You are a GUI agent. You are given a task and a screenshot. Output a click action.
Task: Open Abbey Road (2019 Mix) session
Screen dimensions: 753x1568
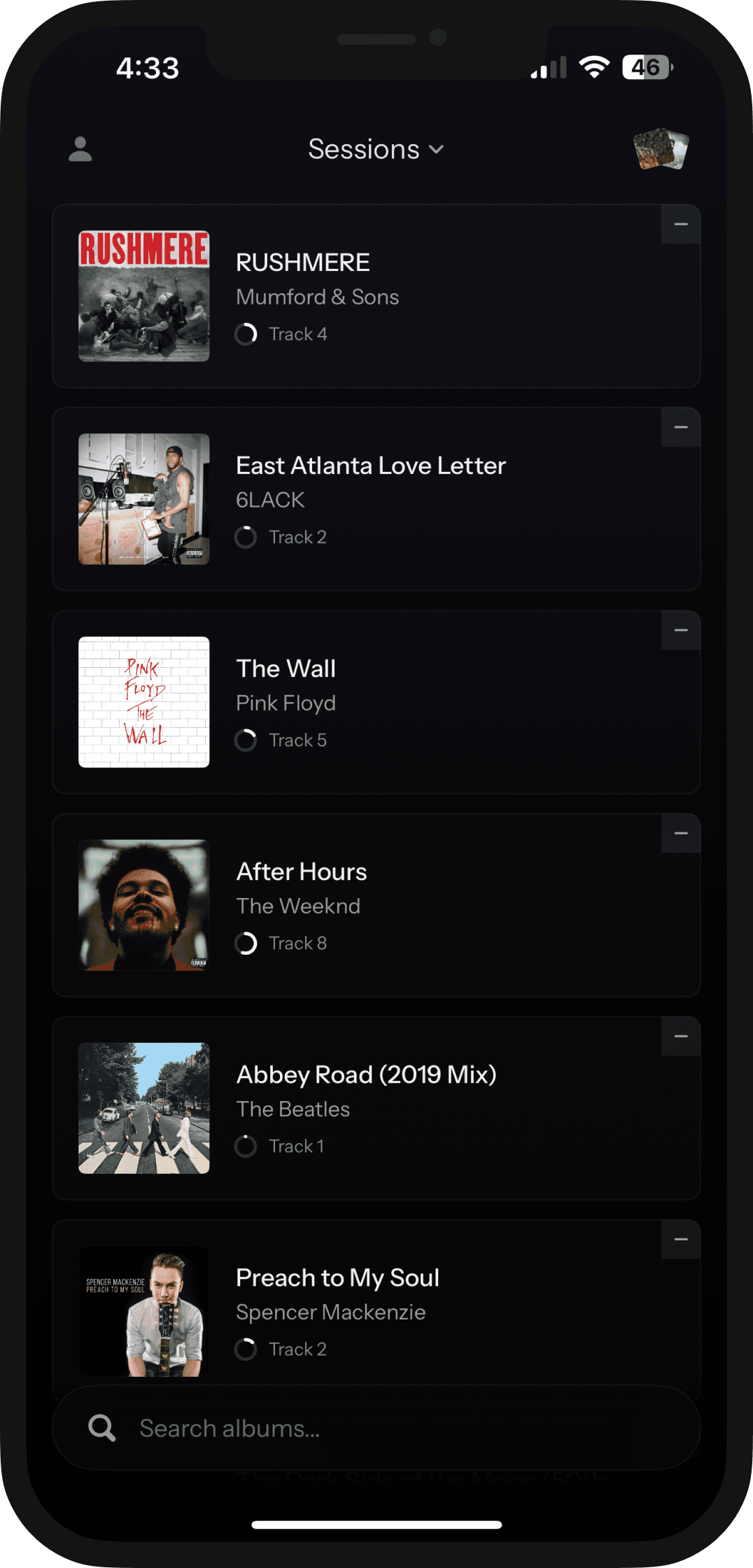(376, 1108)
